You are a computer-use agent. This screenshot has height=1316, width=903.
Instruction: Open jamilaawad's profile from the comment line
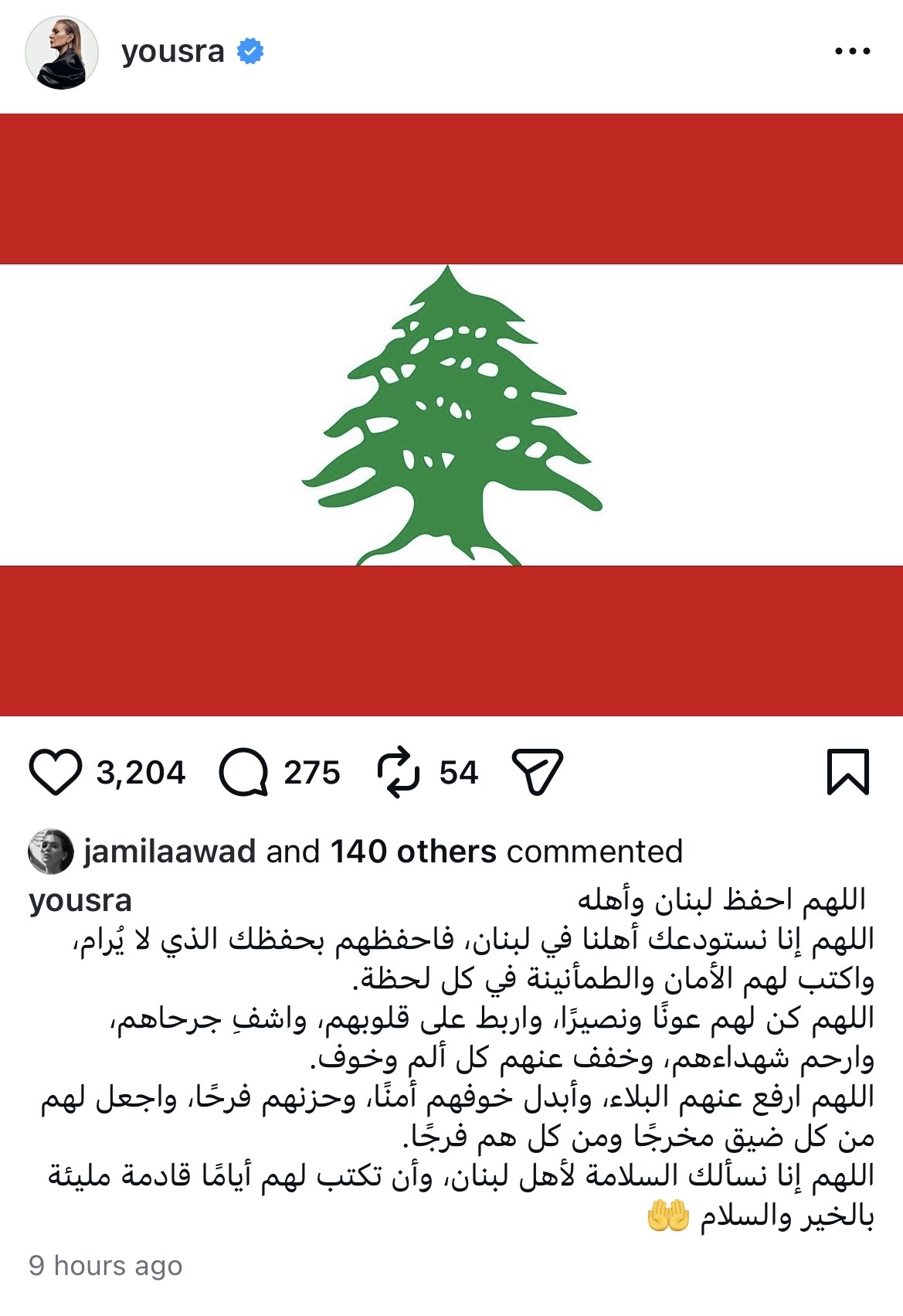coord(169,852)
